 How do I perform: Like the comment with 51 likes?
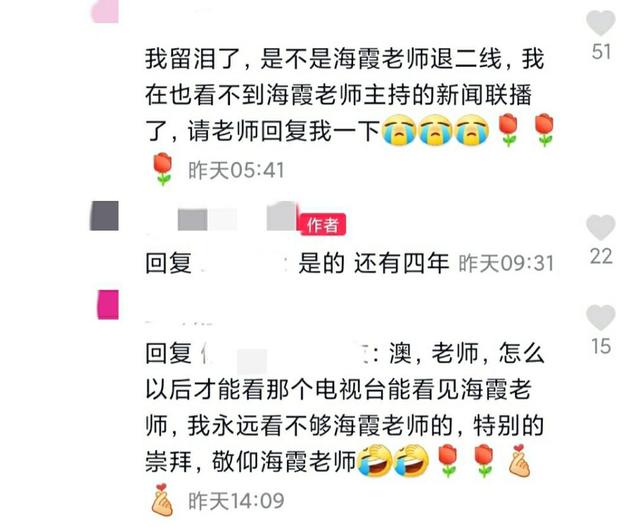click(601, 24)
